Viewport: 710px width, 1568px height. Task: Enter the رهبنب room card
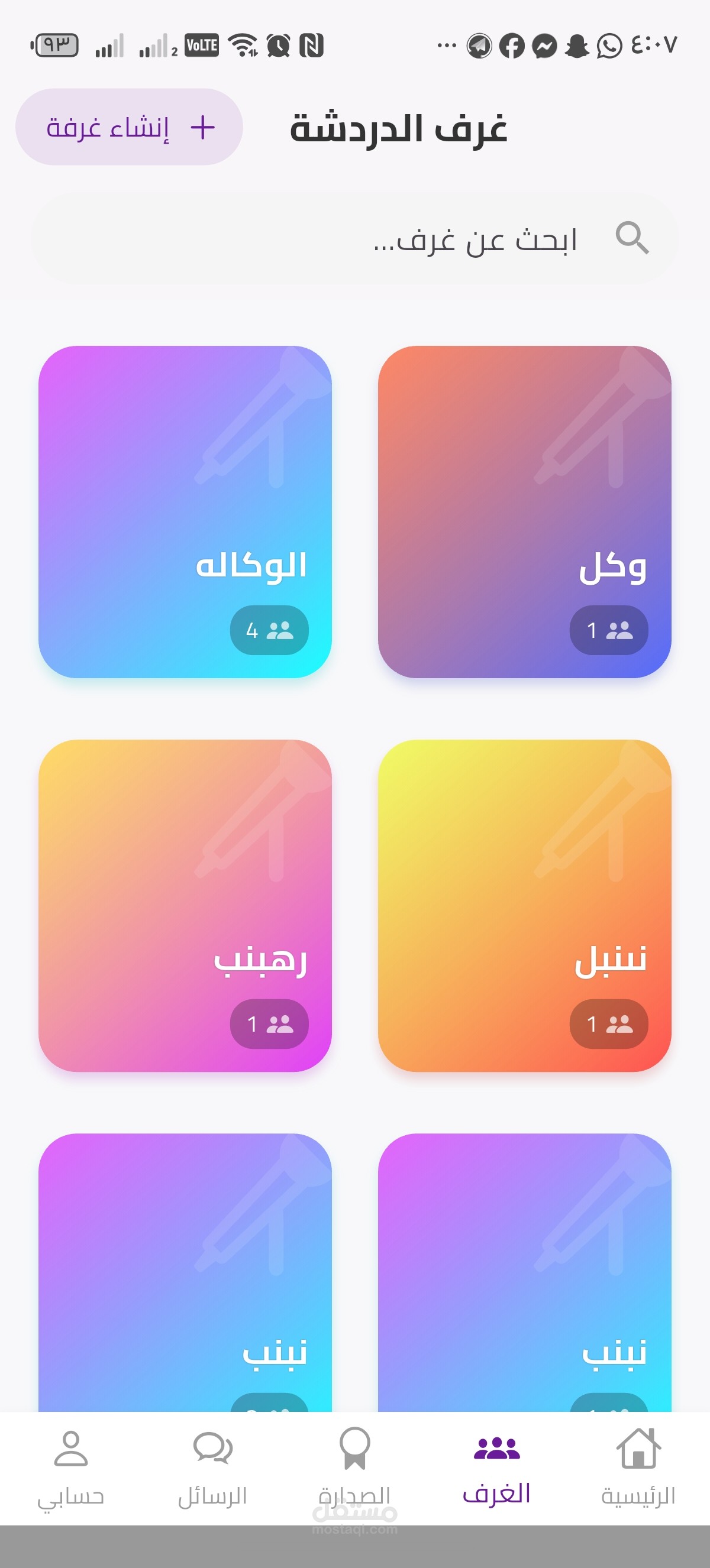pos(185,905)
